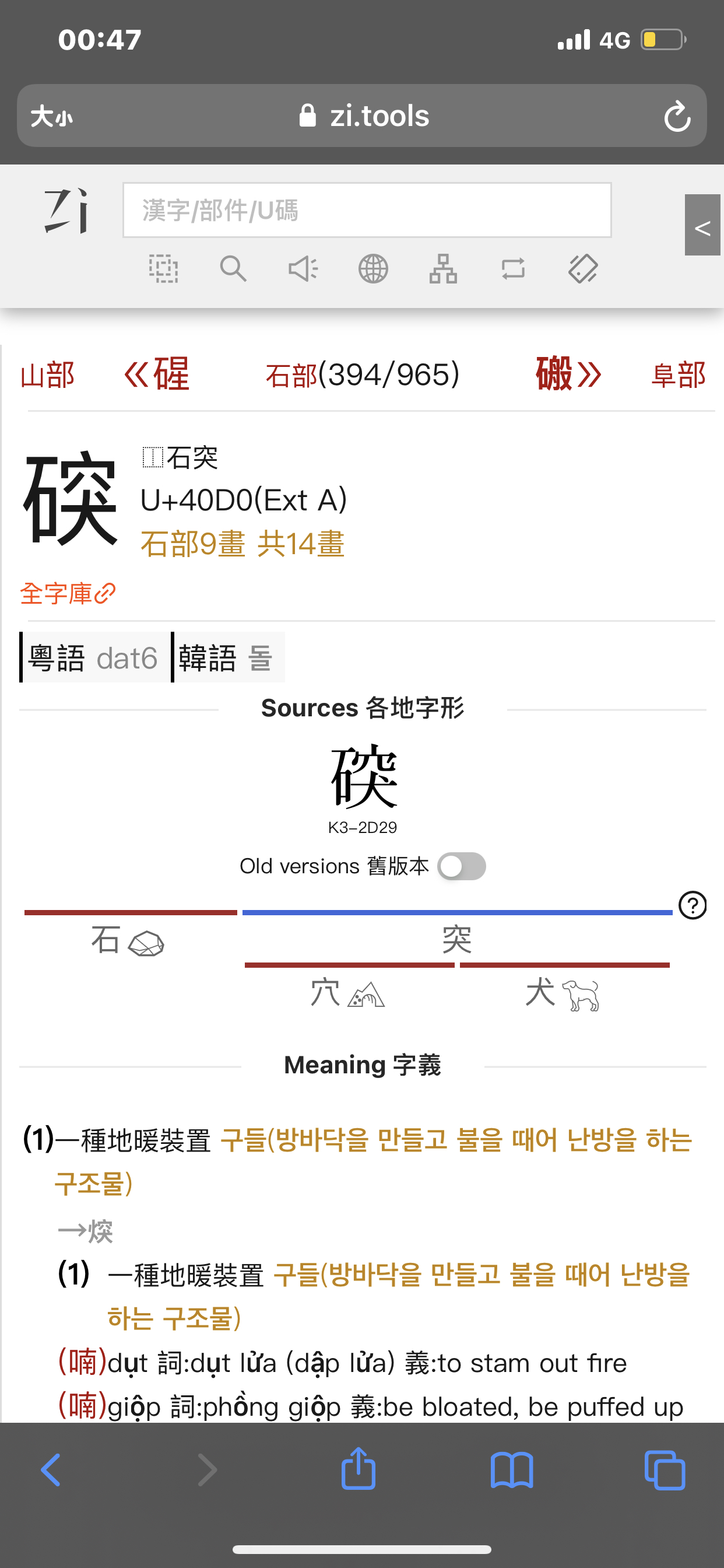Image resolution: width=724 pixels, height=1568 pixels.
Task: Toggle Old versions 舊版本 switch
Action: click(461, 866)
